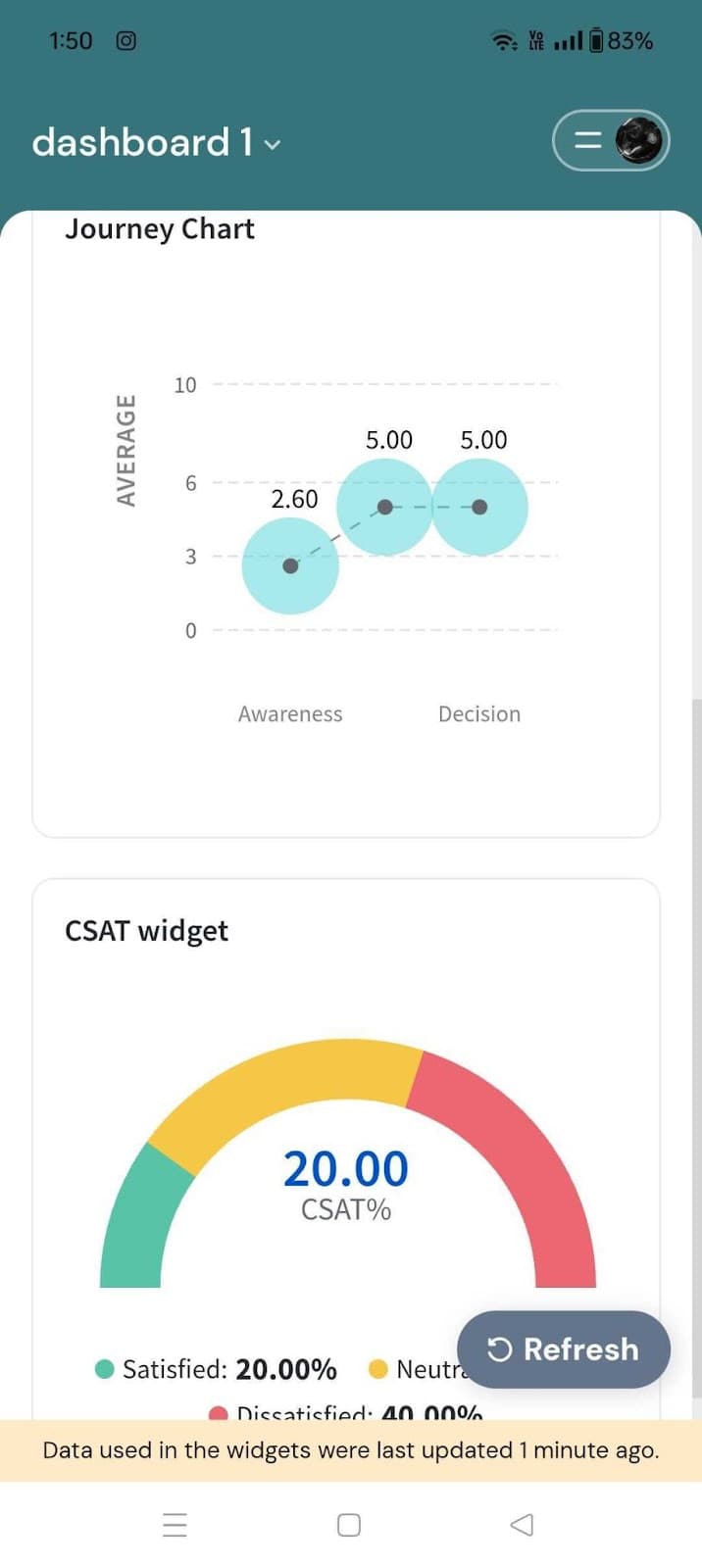Refresh the dashboard data
The width and height of the screenshot is (702, 1568).
click(x=564, y=1349)
